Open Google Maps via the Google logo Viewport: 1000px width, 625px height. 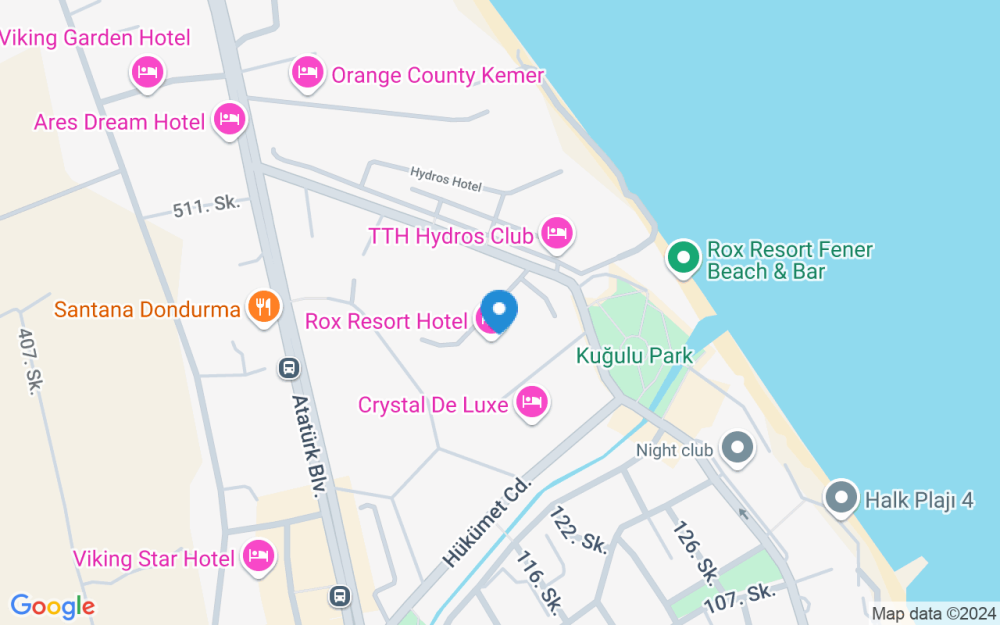tap(52, 607)
